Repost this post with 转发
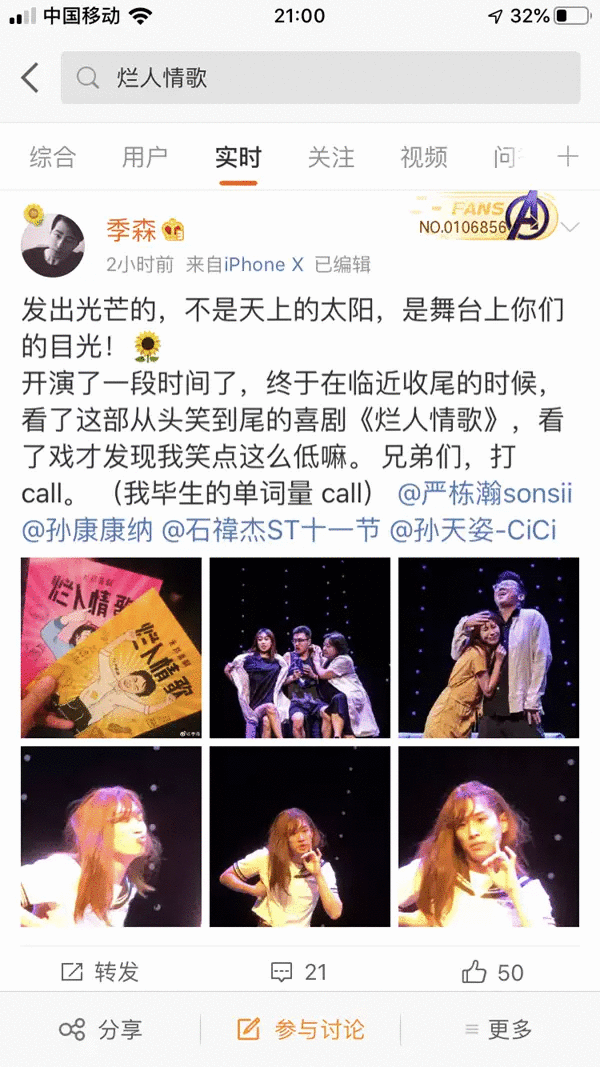Screen dimensions: 600x1067 click(x=100, y=971)
